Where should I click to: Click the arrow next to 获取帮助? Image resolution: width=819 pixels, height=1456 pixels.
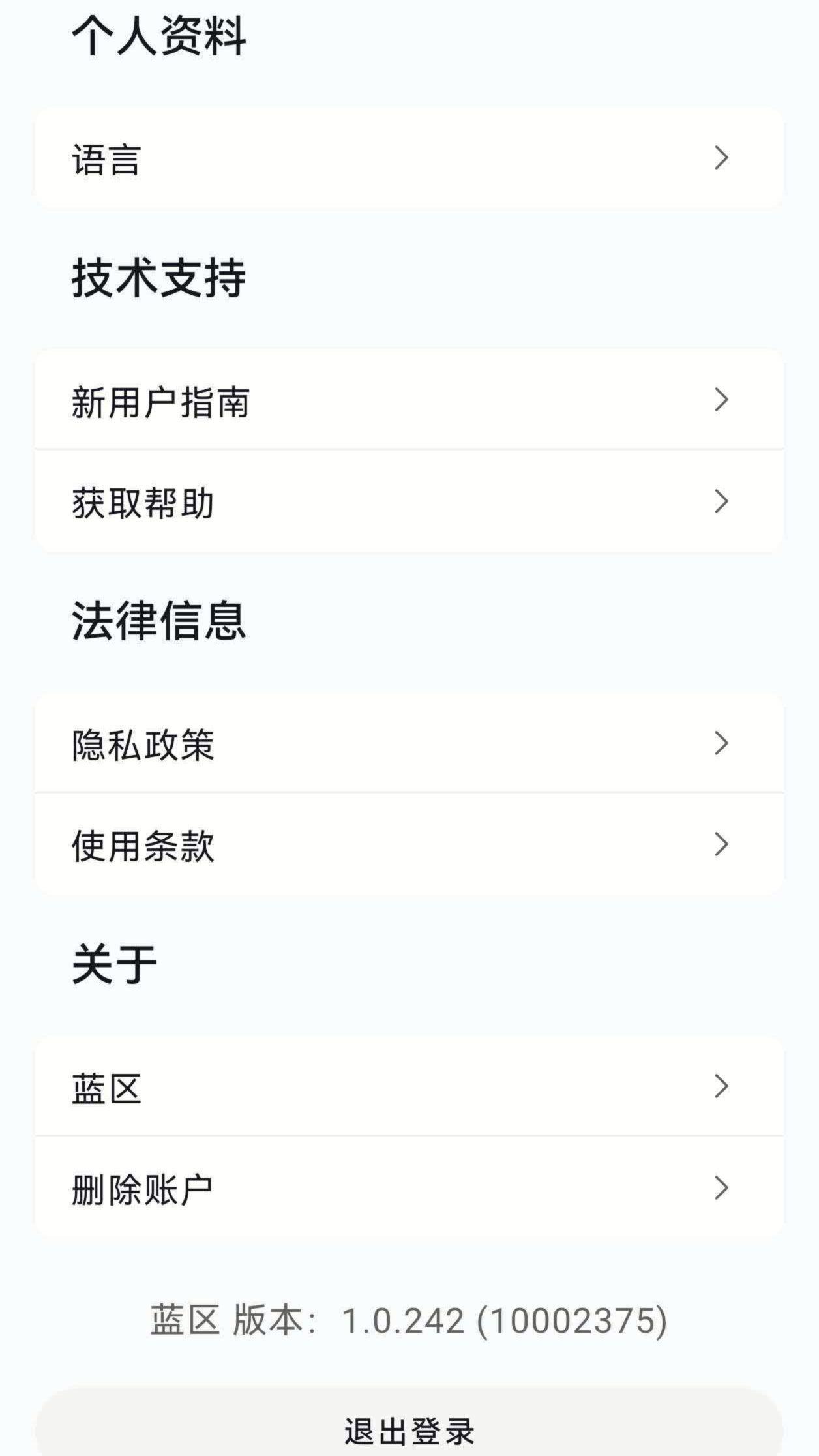pyautogui.click(x=721, y=501)
